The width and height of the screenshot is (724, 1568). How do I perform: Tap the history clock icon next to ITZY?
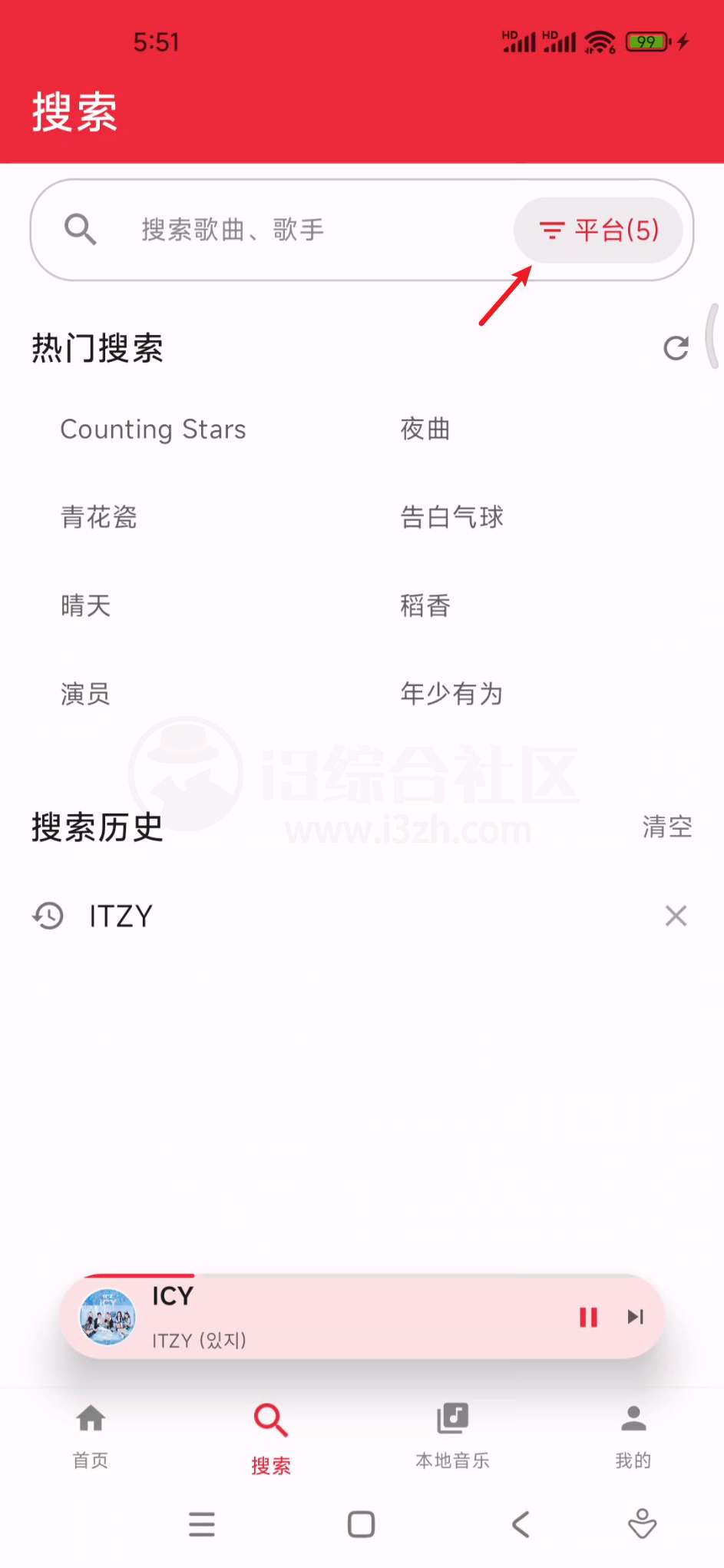(x=48, y=916)
